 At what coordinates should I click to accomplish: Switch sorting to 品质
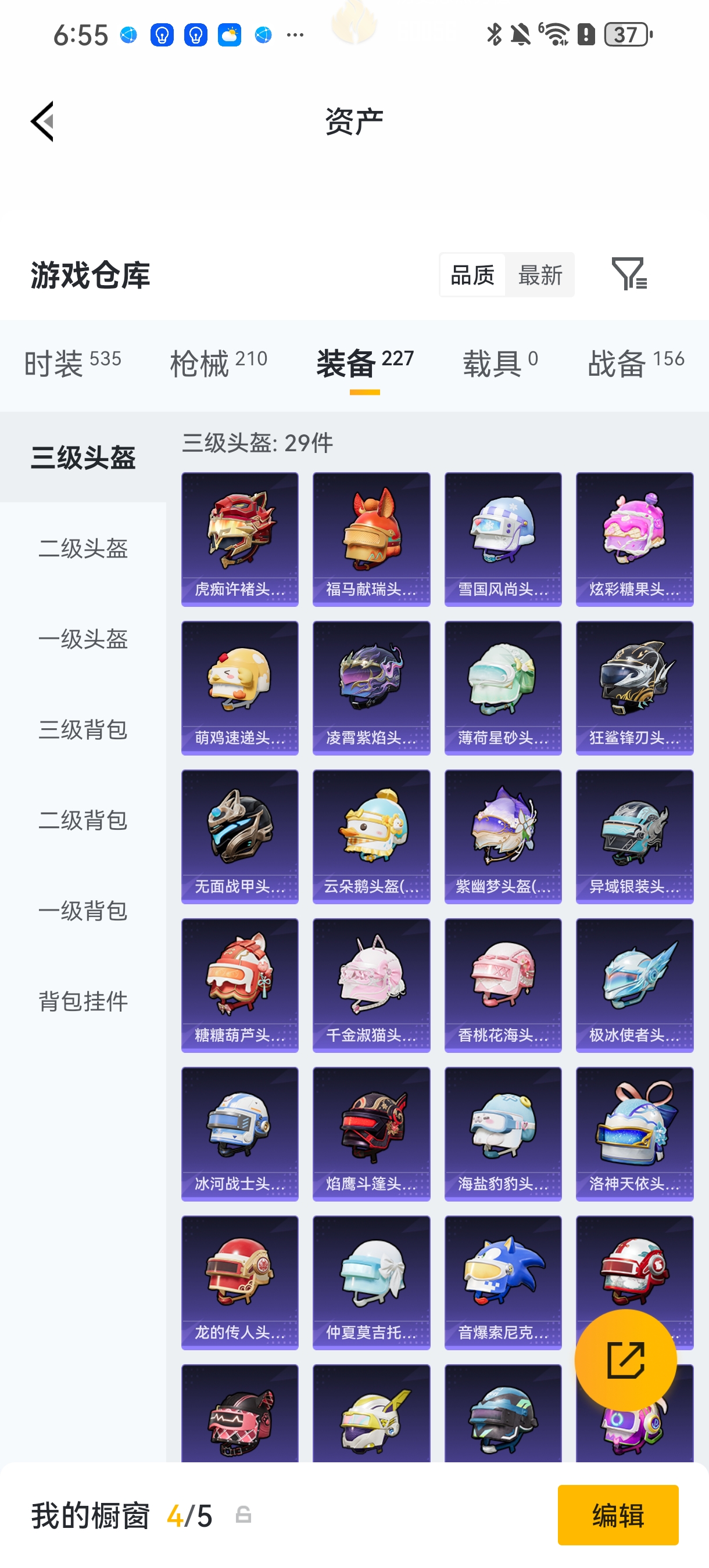(x=471, y=275)
